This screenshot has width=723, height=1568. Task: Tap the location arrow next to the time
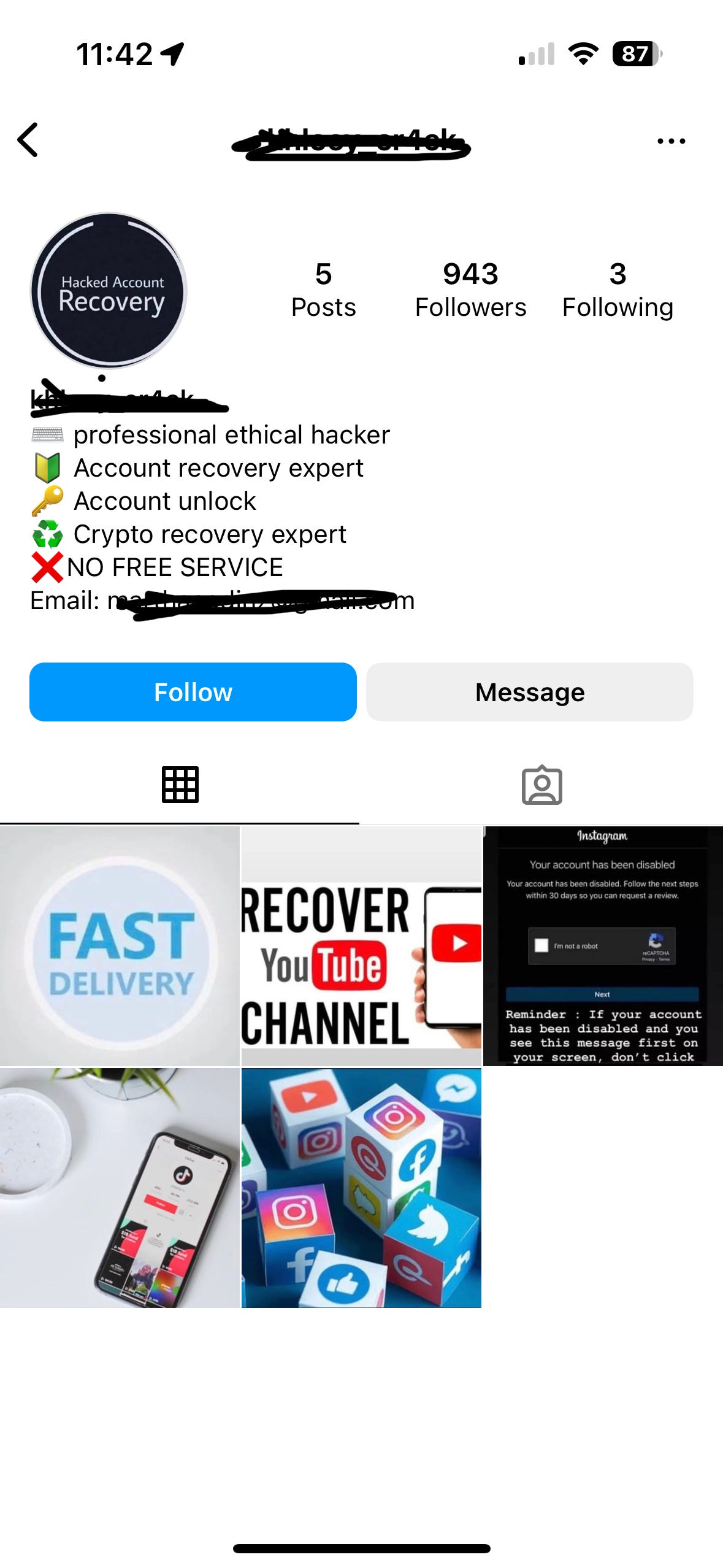[173, 55]
